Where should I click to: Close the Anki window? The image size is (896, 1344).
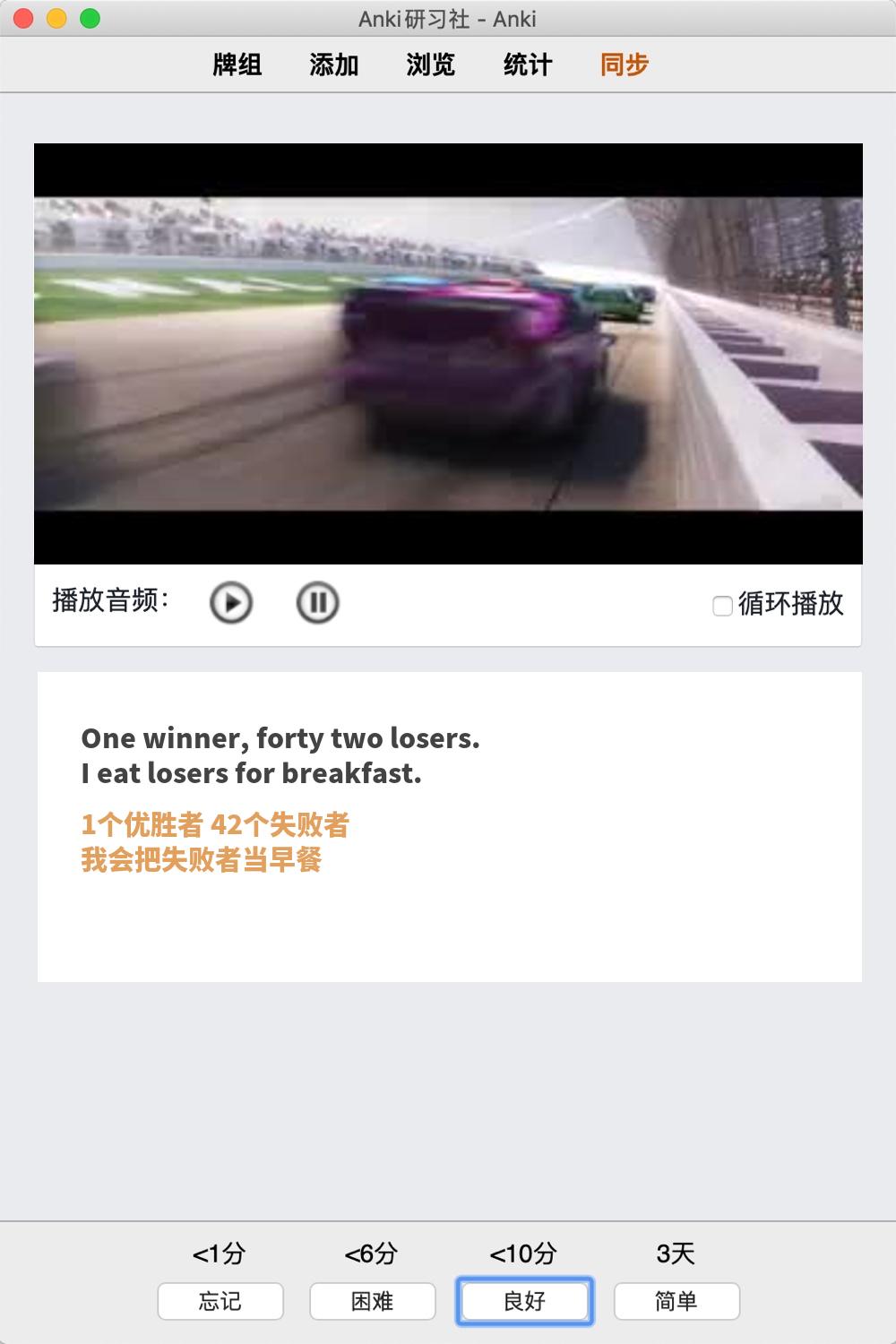(x=24, y=18)
